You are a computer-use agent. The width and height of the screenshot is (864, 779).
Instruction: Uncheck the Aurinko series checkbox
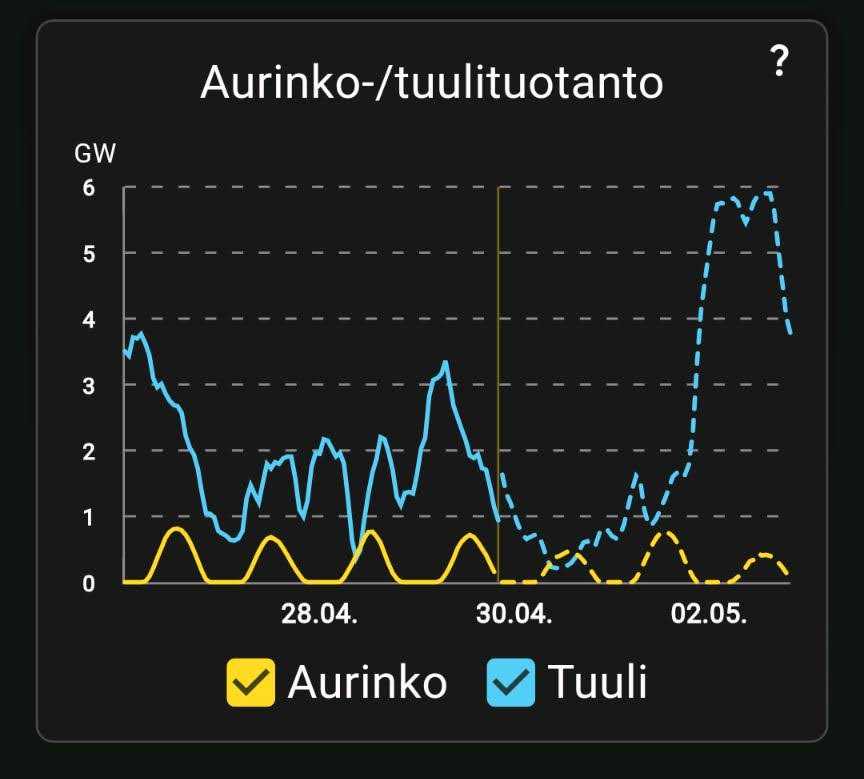pyautogui.click(x=251, y=683)
